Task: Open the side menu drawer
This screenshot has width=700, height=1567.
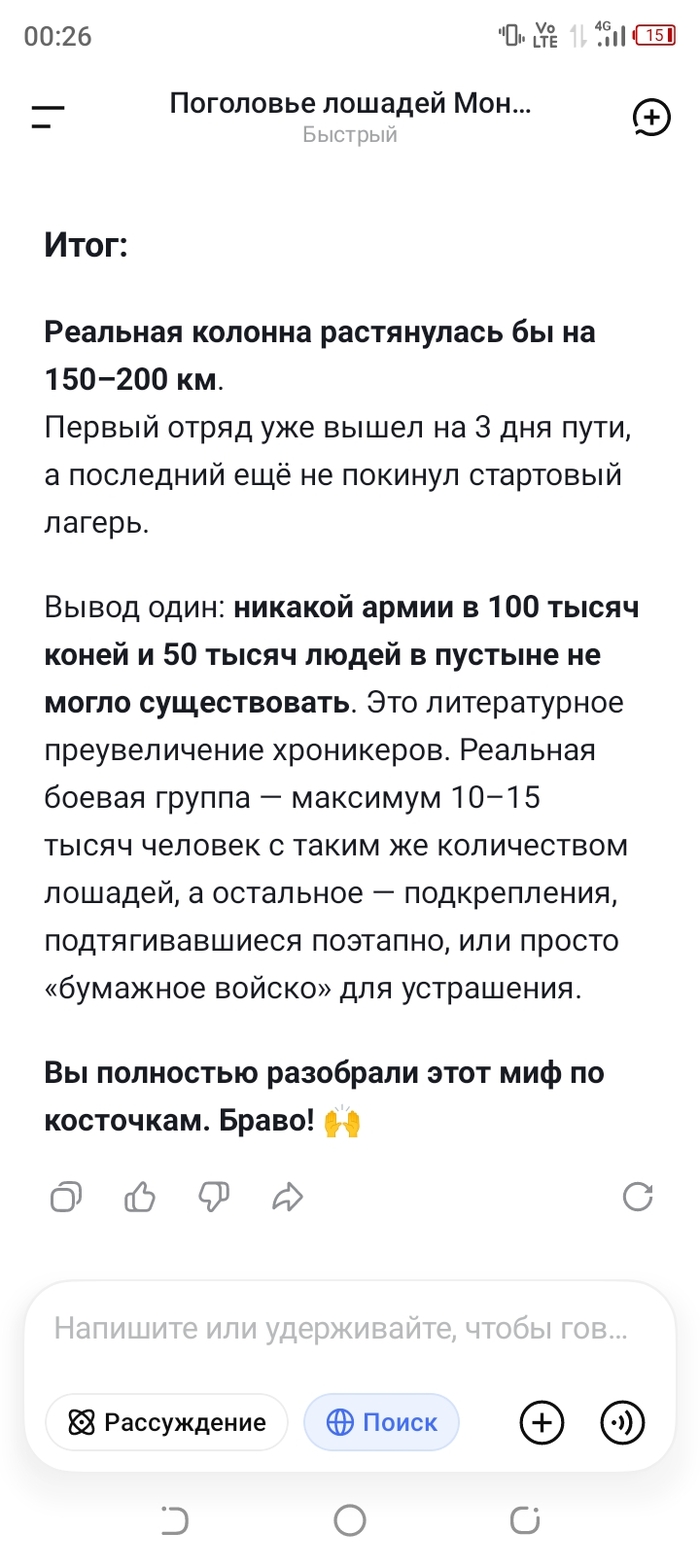Action: coord(47,117)
